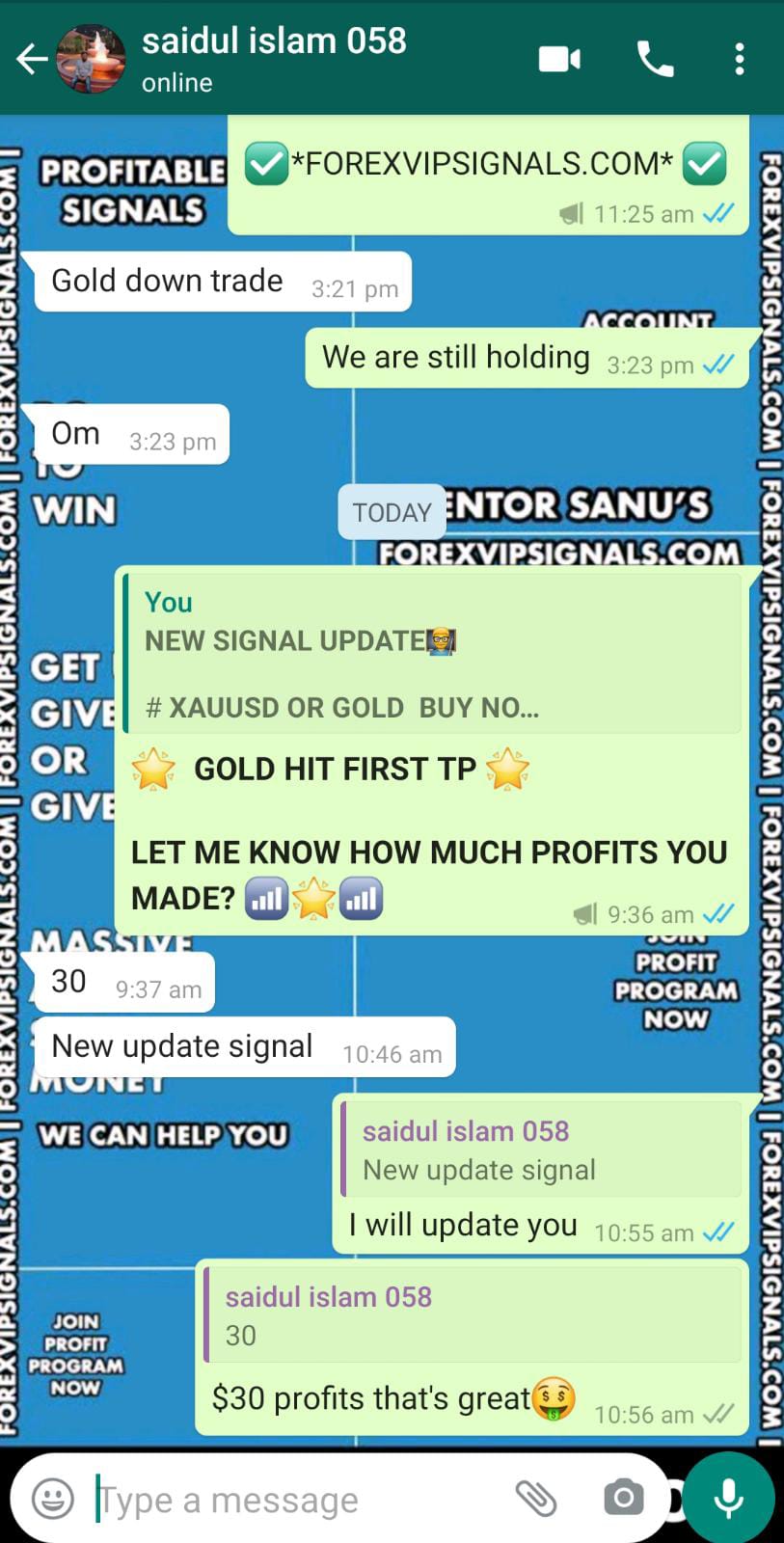This screenshot has height=1543, width=784.
Task: Jump to quoted "30" message
Action: pyautogui.click(x=473, y=1316)
